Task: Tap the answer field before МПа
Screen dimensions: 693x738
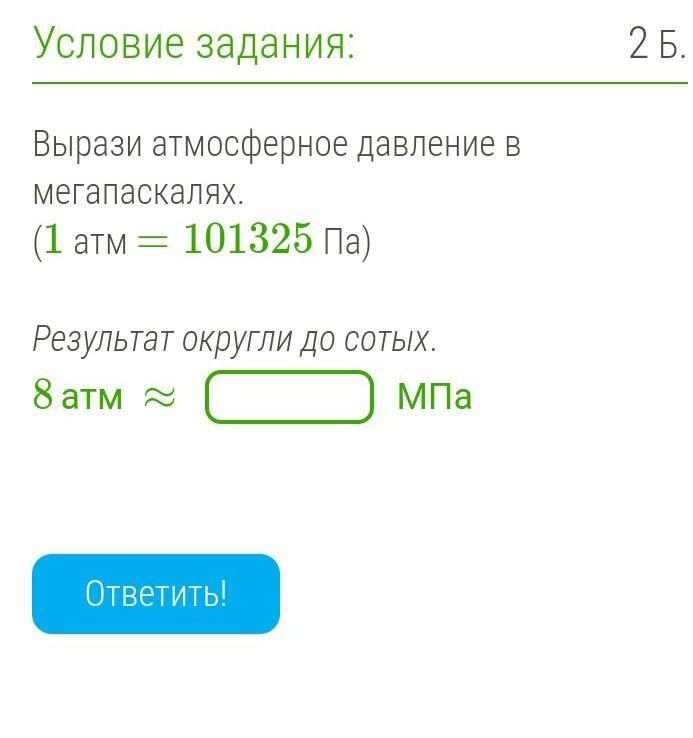Action: pyautogui.click(x=289, y=397)
